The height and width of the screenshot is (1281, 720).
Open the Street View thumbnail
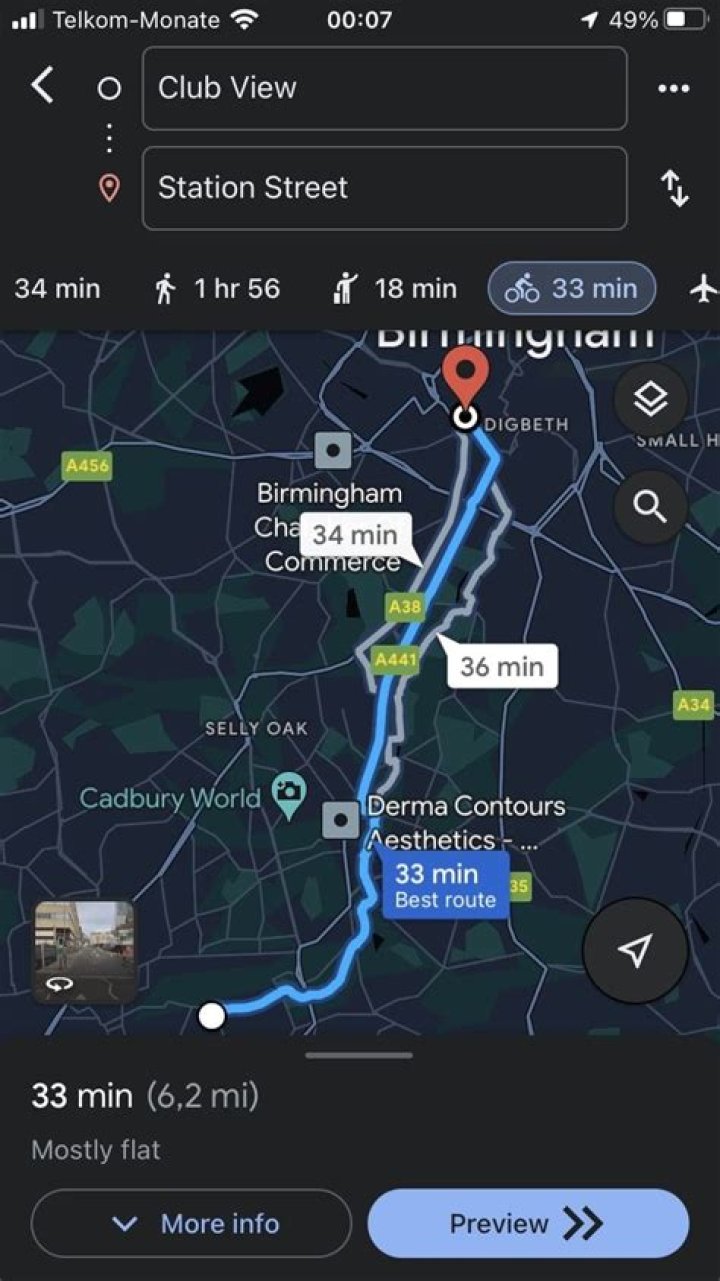pyautogui.click(x=84, y=951)
